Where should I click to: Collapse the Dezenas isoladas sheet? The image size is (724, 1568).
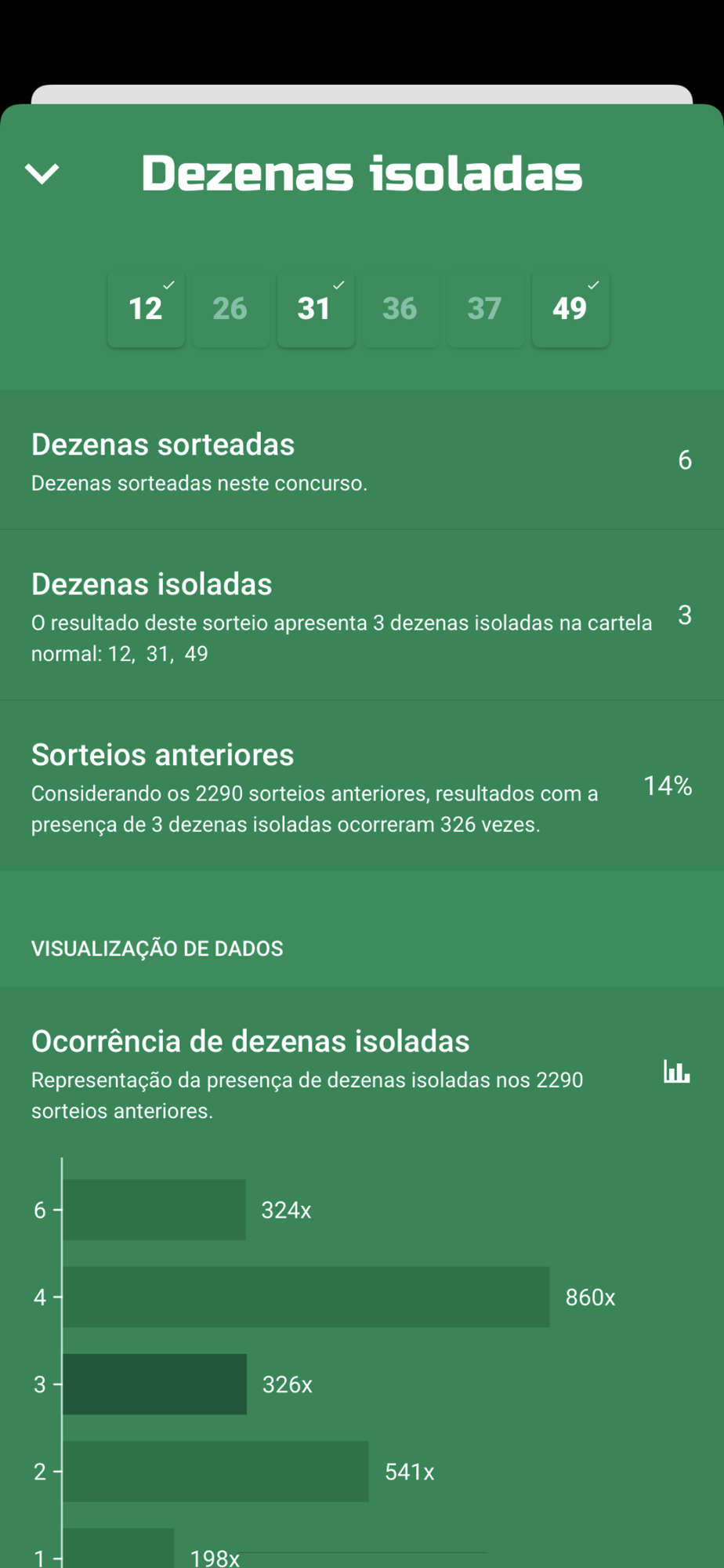(42, 173)
